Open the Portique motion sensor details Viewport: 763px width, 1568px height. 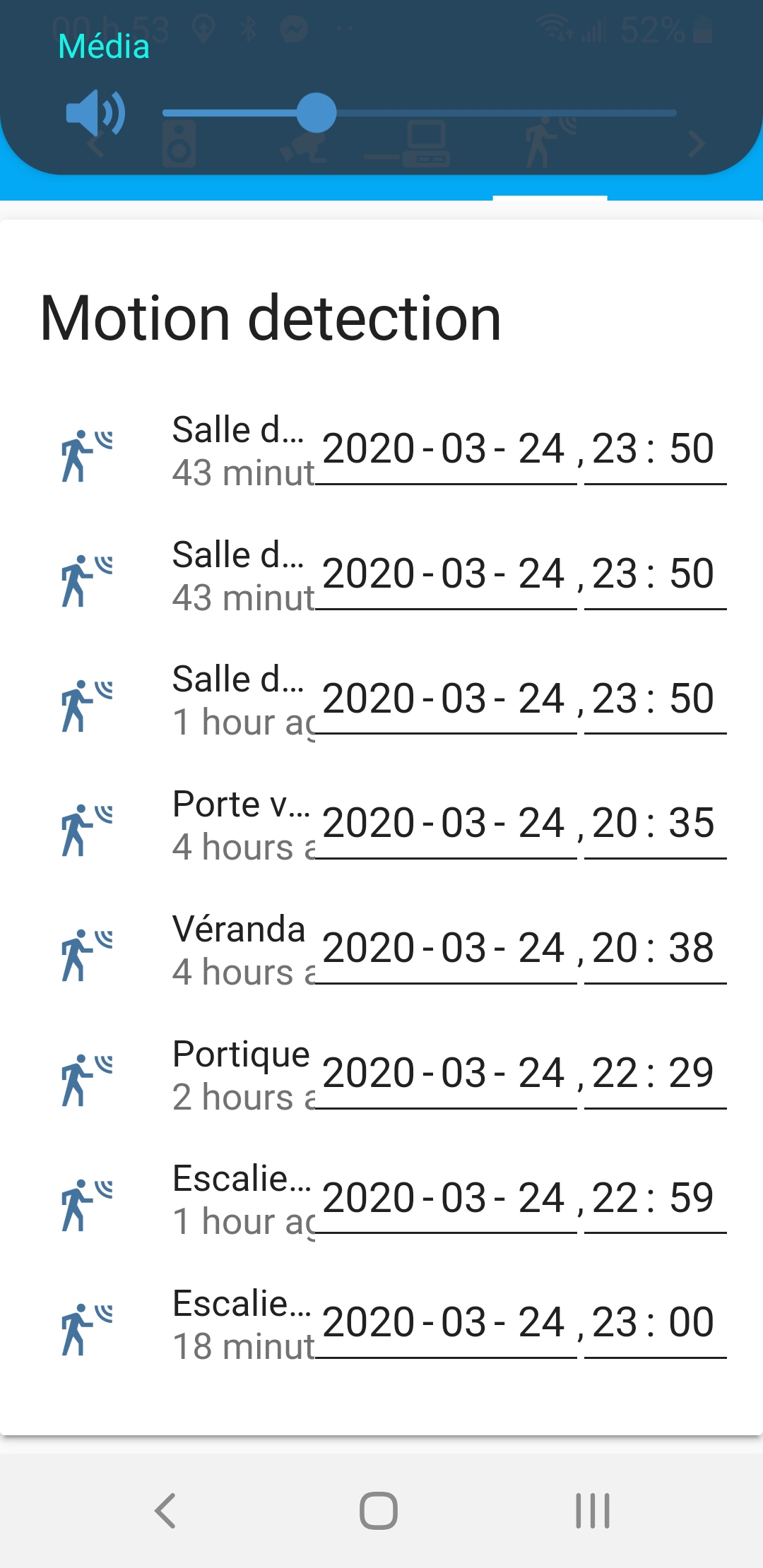click(240, 1074)
